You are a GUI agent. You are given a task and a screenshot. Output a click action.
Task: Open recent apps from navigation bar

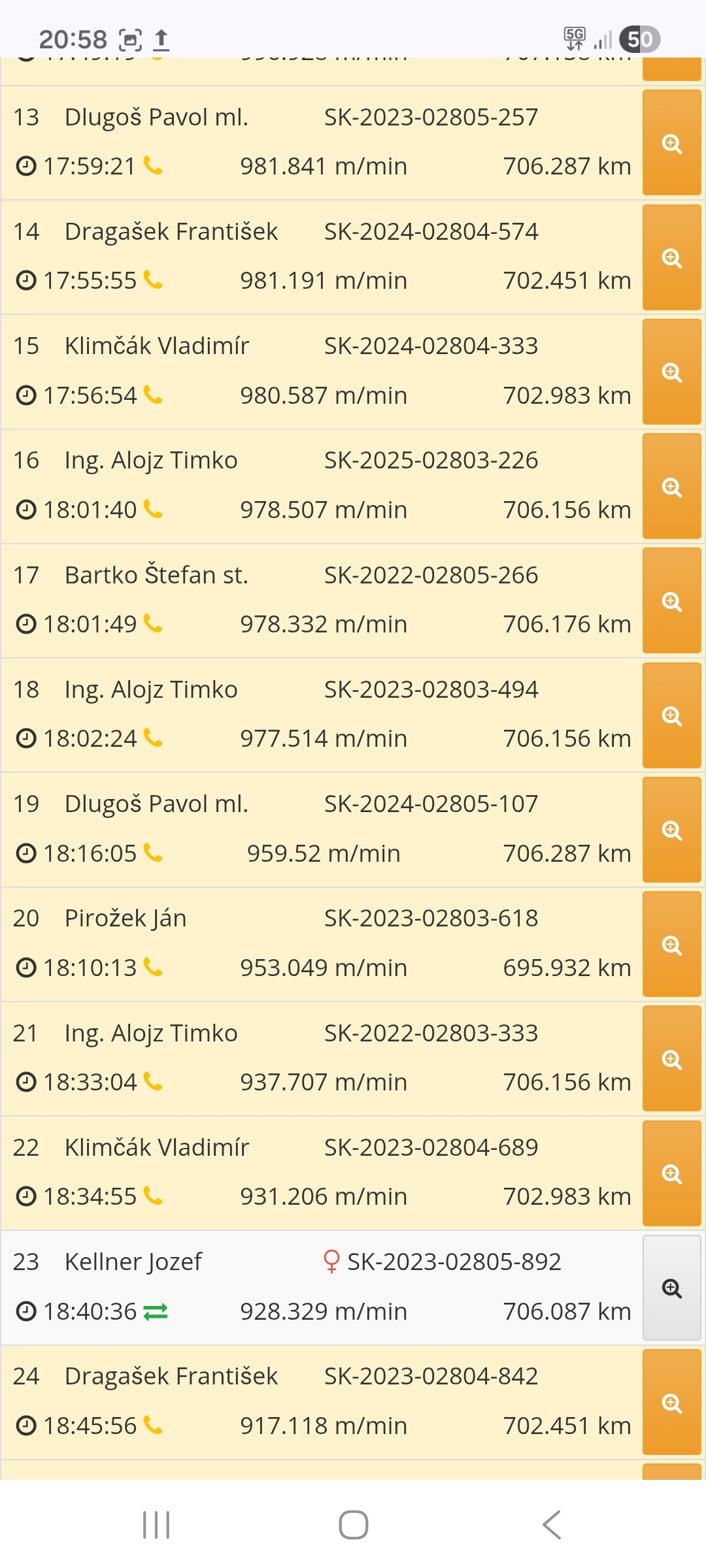(x=156, y=1525)
